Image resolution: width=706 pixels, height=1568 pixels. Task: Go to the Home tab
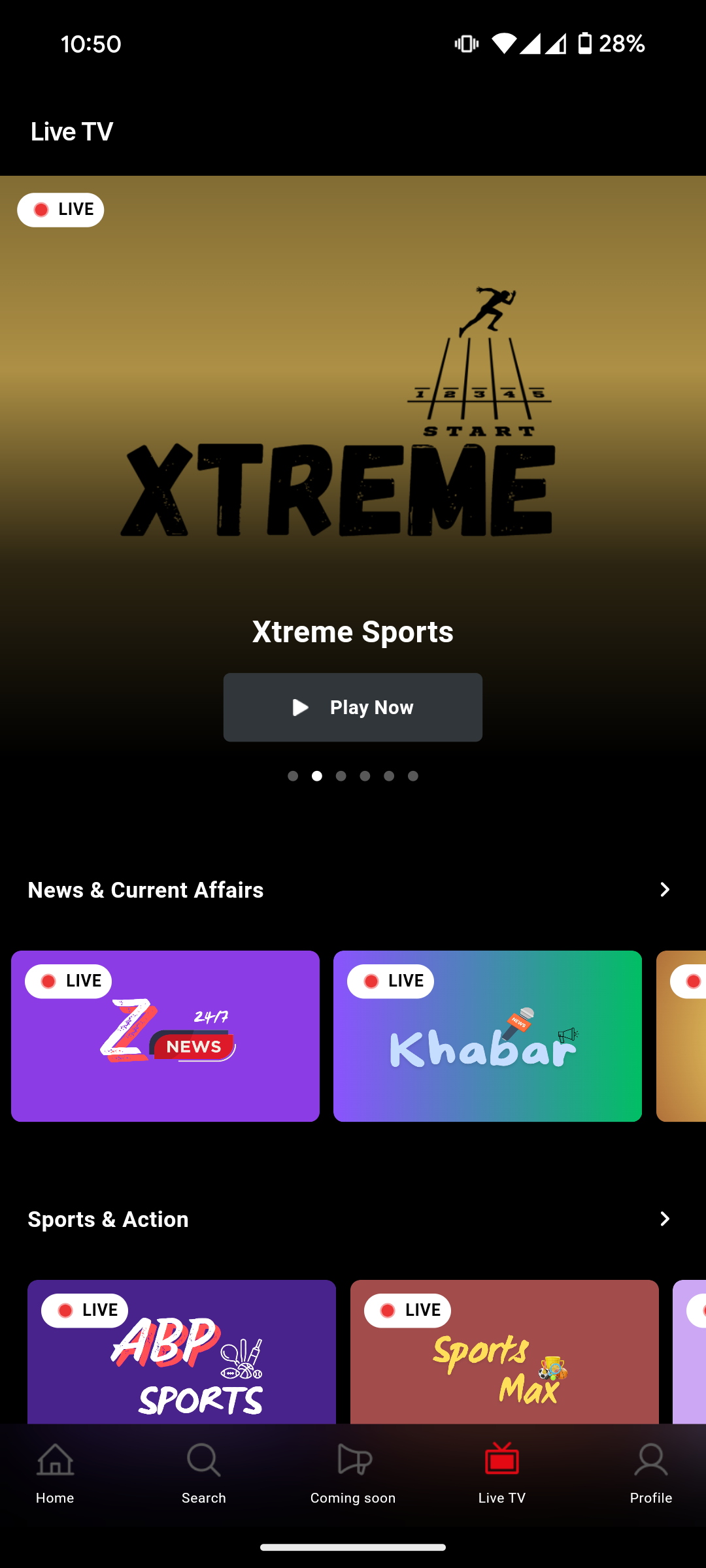tap(55, 1474)
